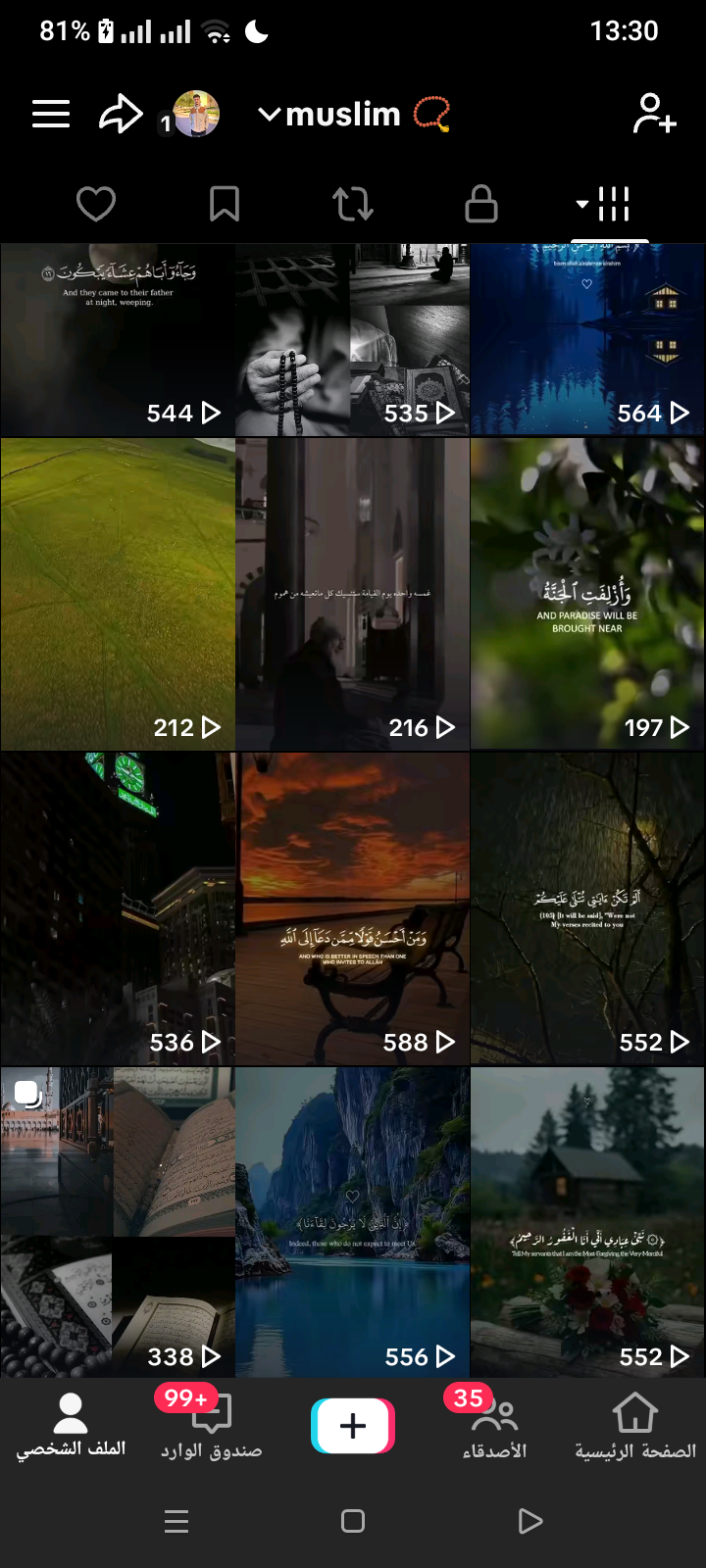Open the Inbox tab
Screen dimensions: 706x1568
(212, 1427)
